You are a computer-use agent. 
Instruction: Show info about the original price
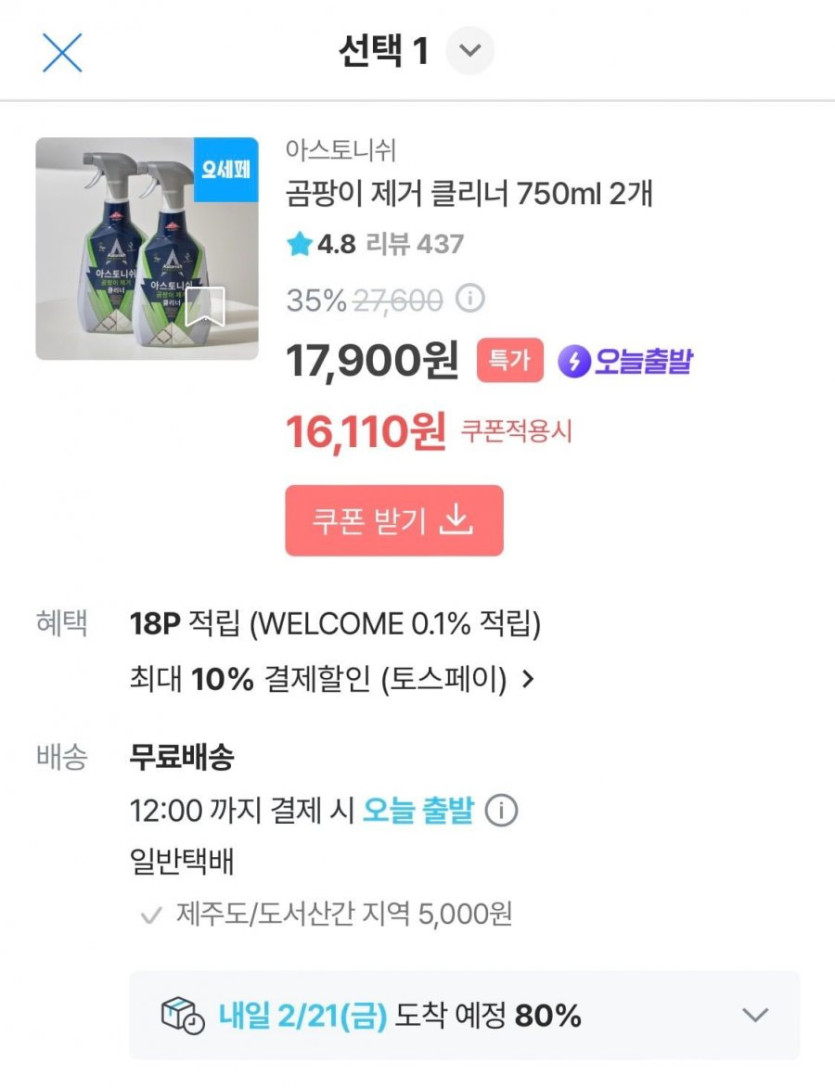coord(470,299)
